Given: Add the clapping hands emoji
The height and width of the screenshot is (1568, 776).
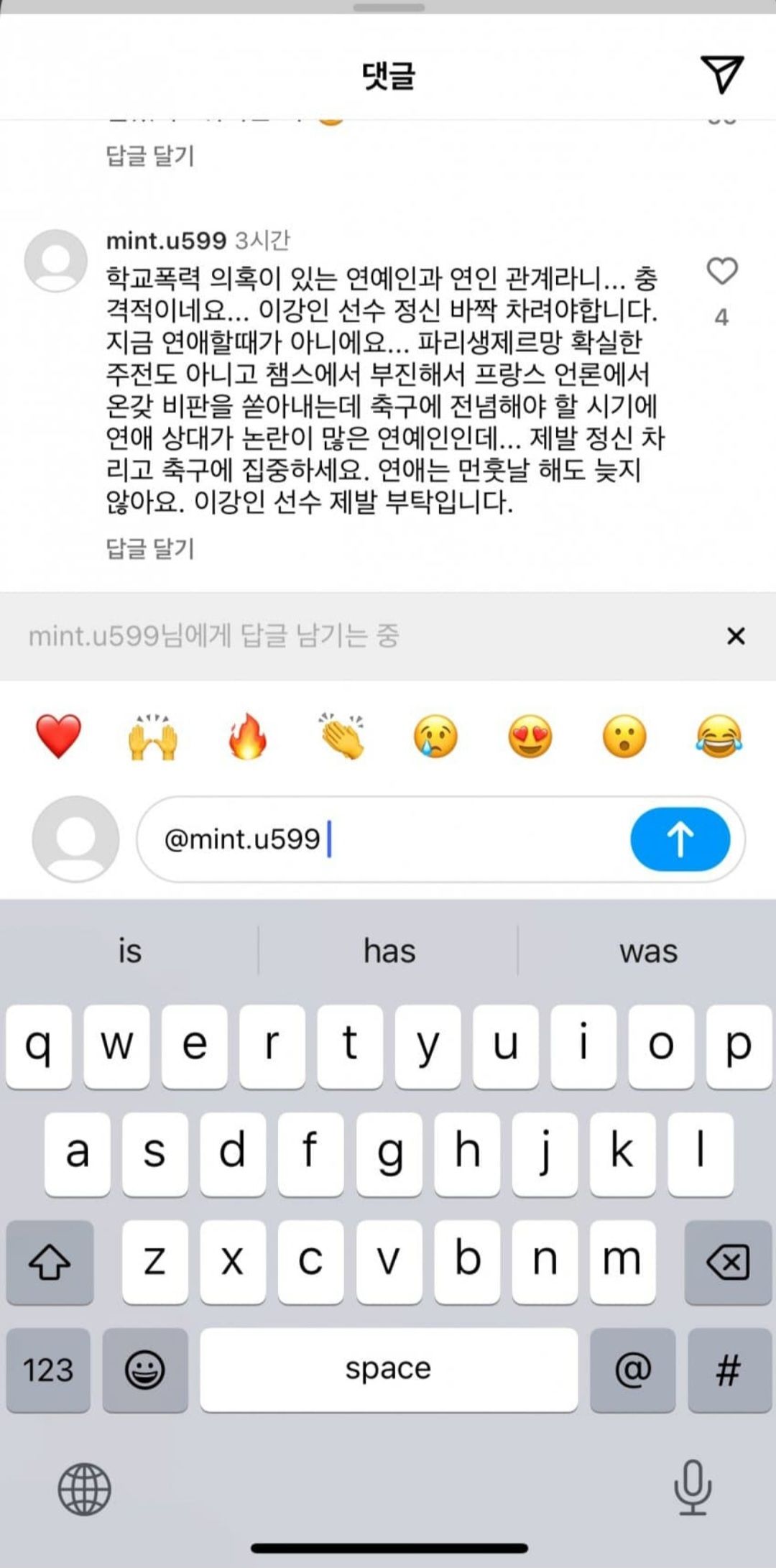Looking at the screenshot, I should 342,737.
